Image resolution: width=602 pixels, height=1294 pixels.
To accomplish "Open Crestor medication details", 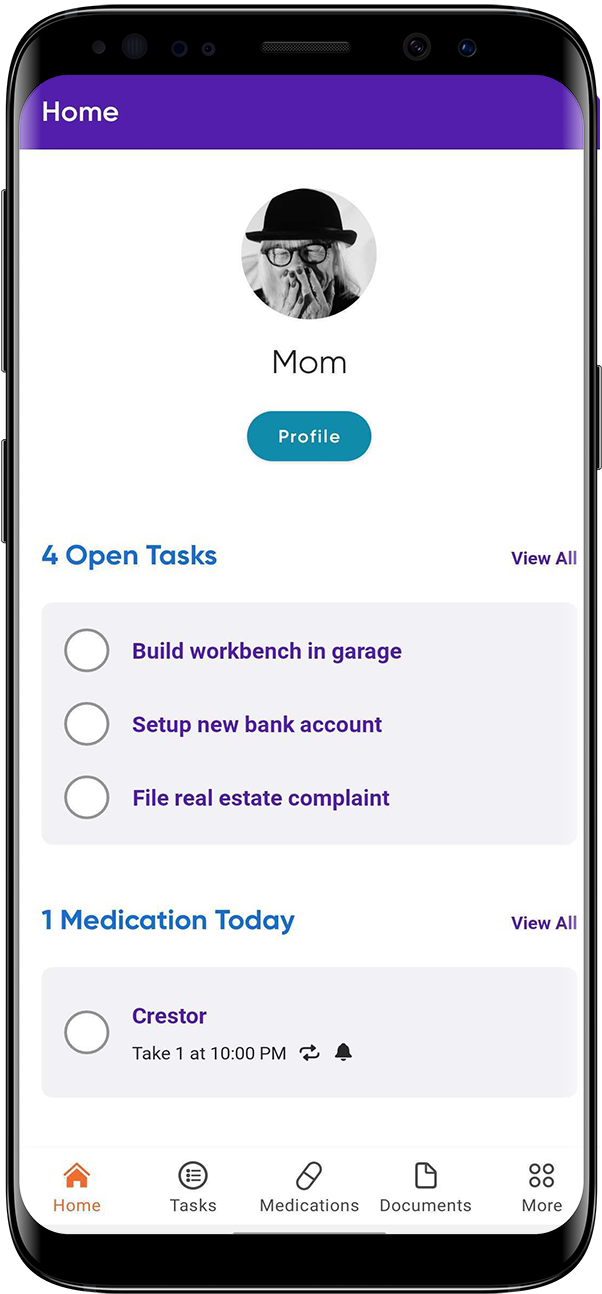I will click(170, 1016).
